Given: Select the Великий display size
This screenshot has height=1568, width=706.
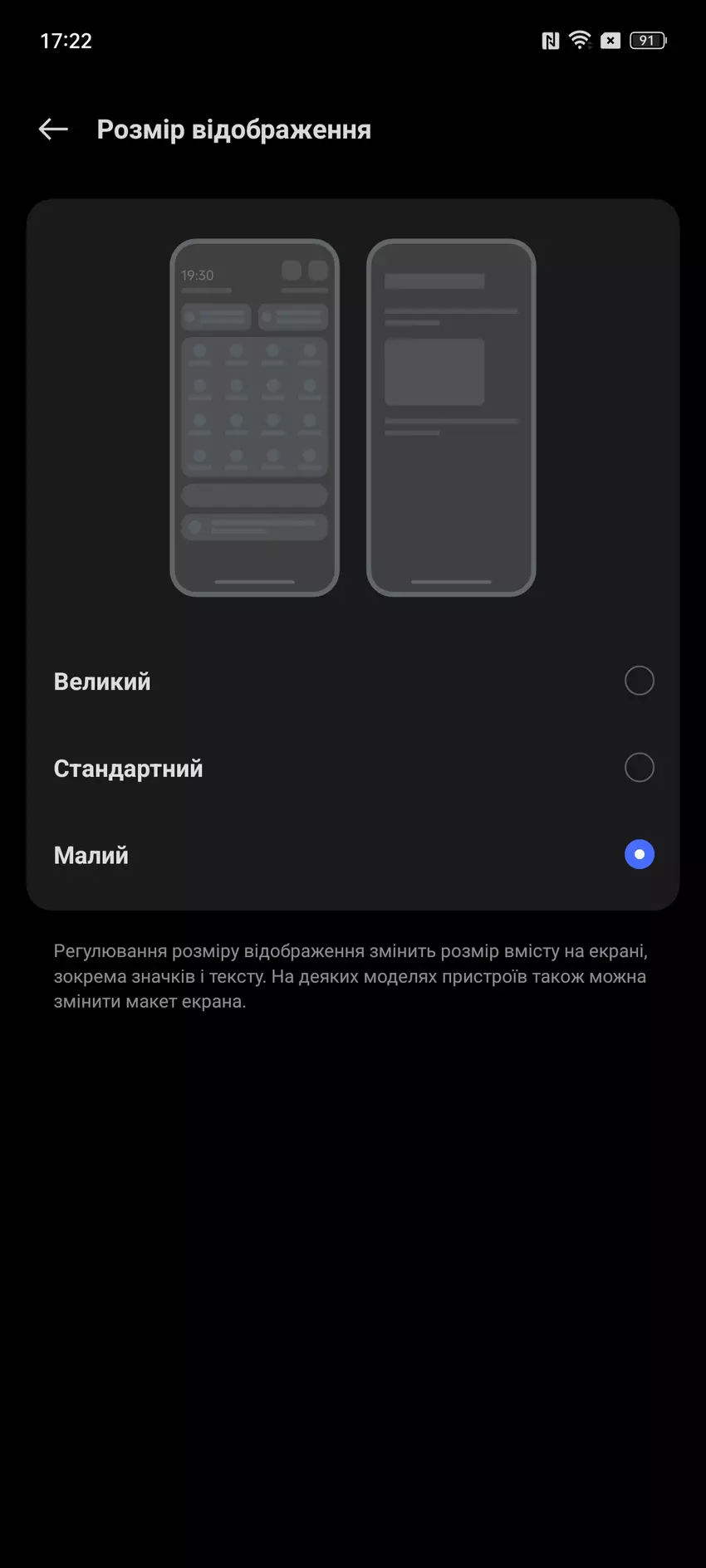Looking at the screenshot, I should (x=639, y=681).
